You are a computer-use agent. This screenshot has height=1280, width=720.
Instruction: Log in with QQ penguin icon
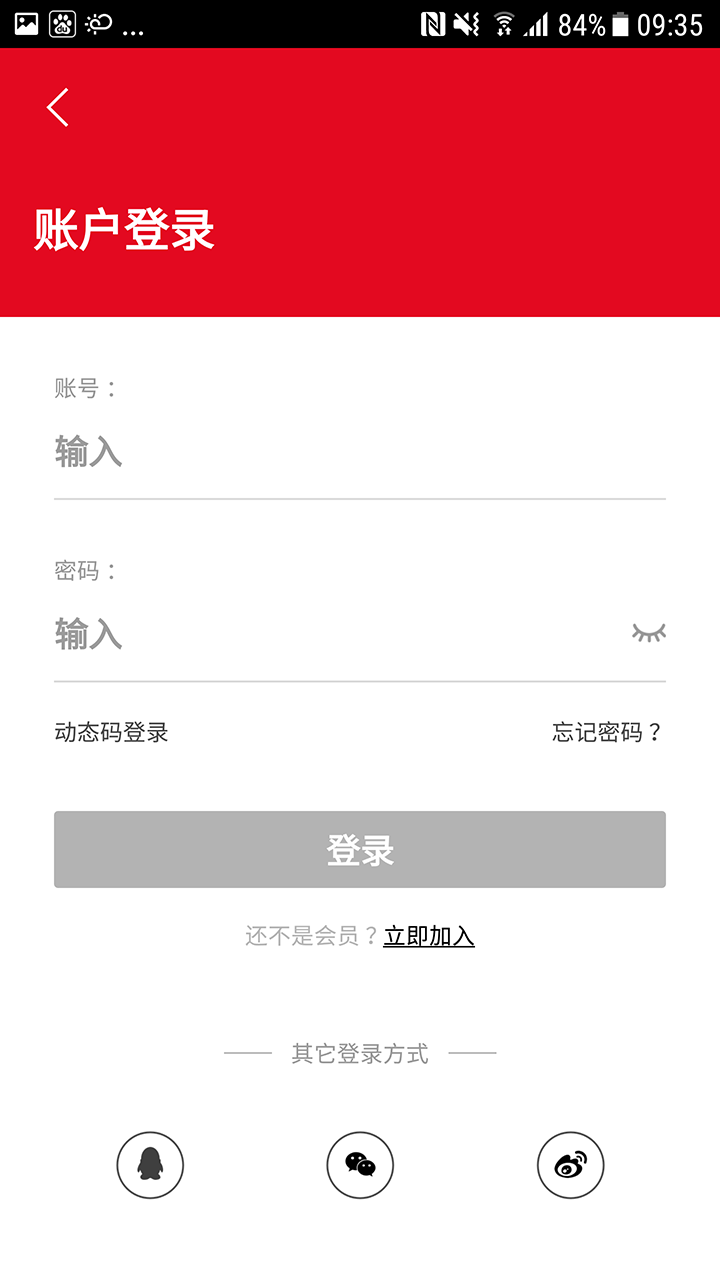[x=150, y=1164]
